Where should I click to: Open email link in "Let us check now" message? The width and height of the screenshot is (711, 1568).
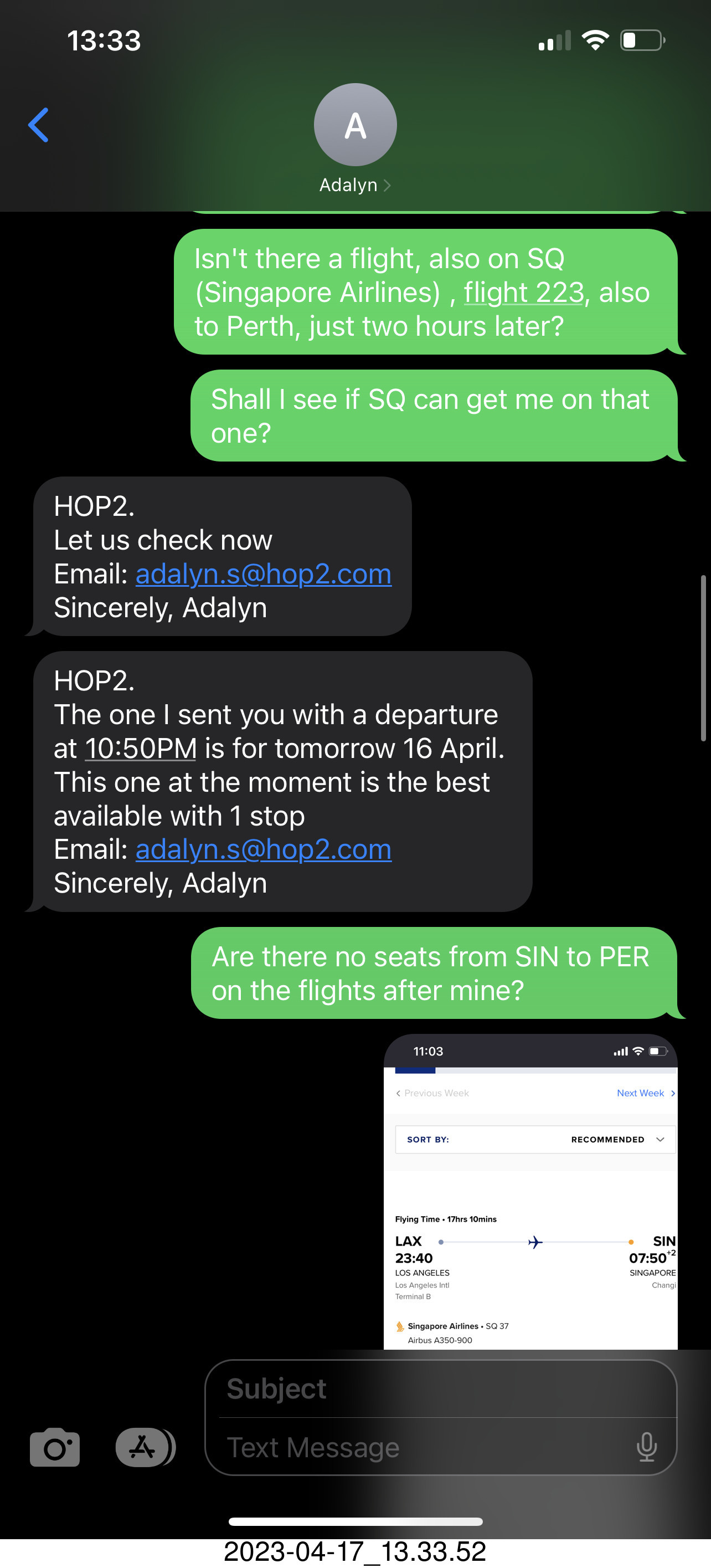(x=264, y=574)
